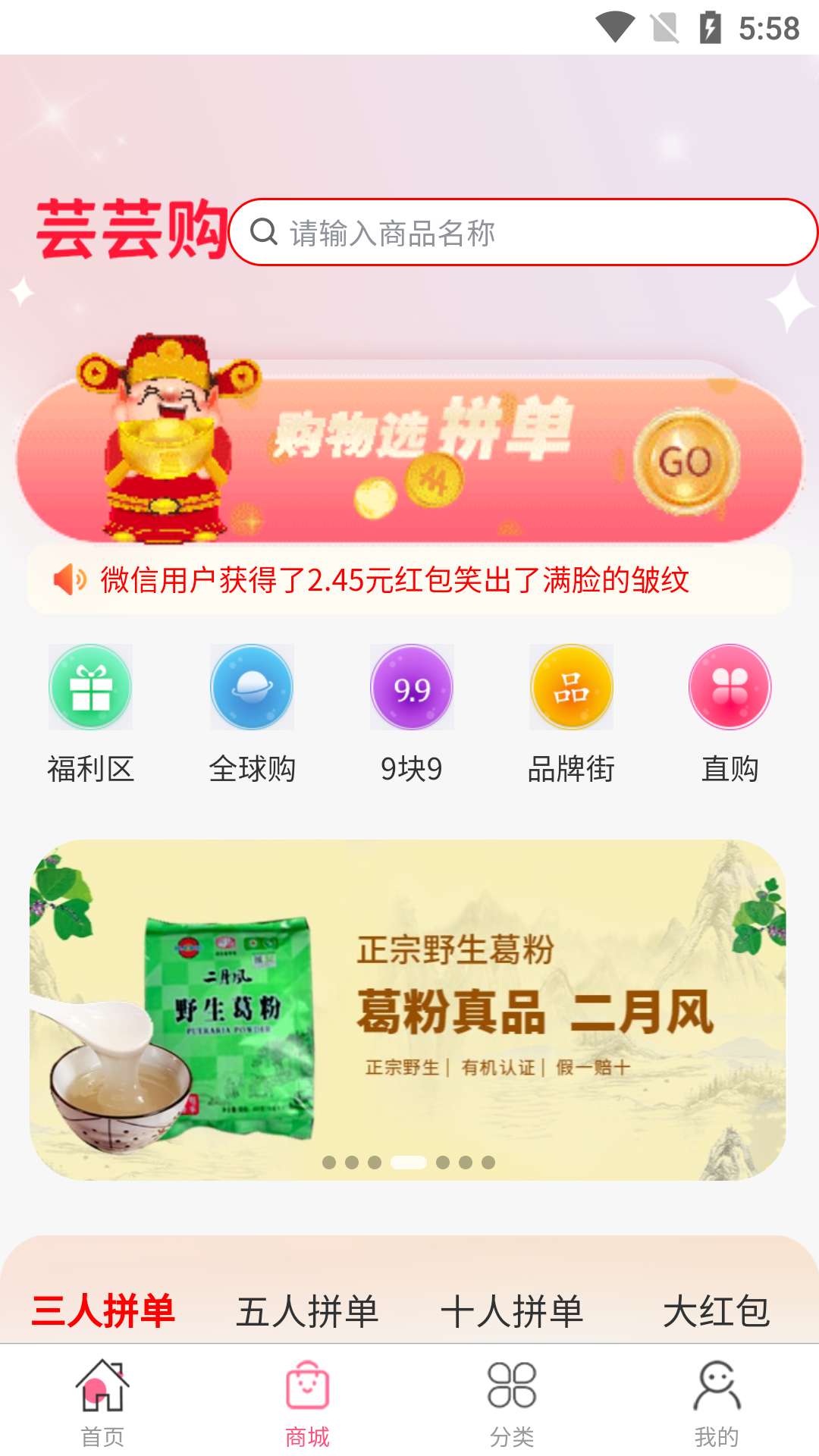Screen dimensions: 819x1456
Task: Switch to the 十人拼单 tab
Action: point(512,1310)
